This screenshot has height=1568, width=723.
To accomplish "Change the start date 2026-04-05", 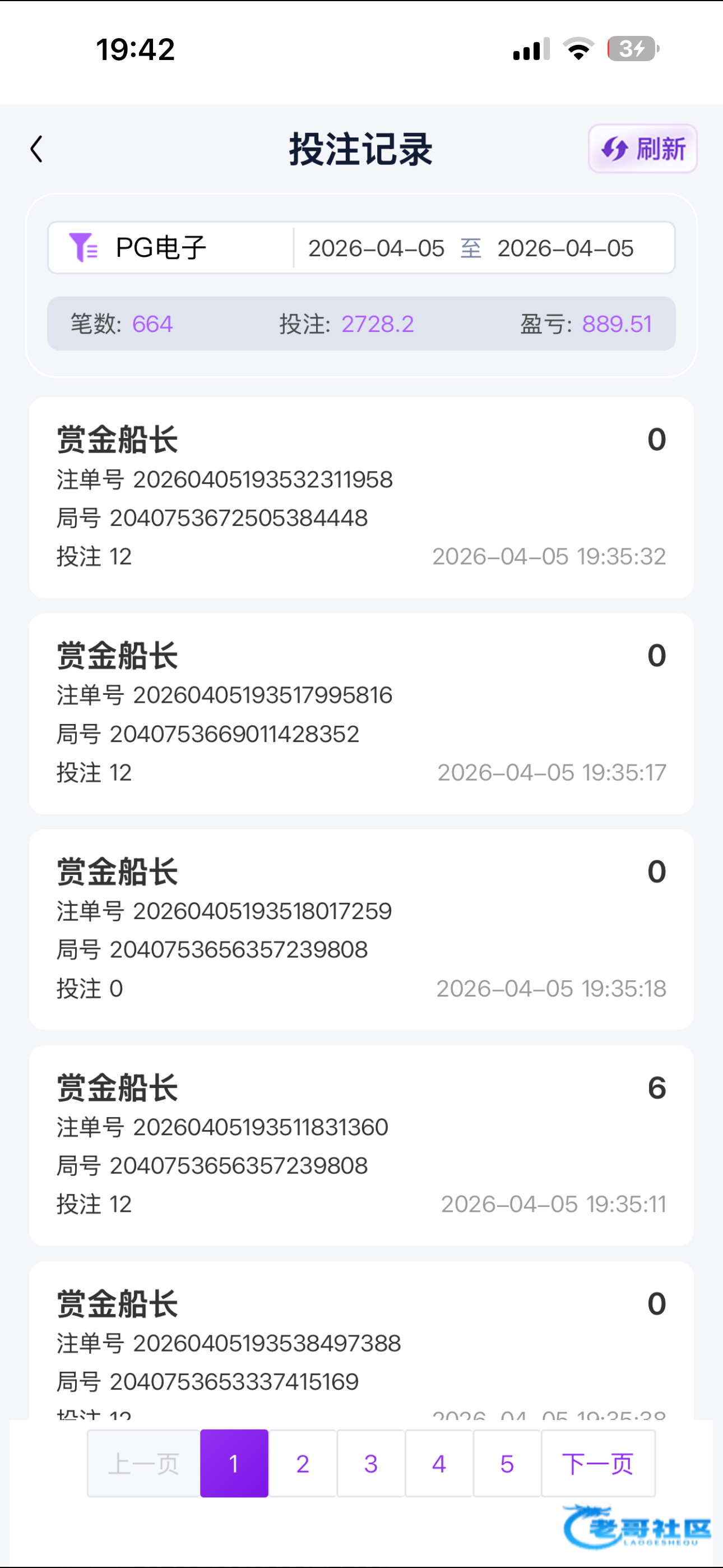I will click(x=376, y=248).
